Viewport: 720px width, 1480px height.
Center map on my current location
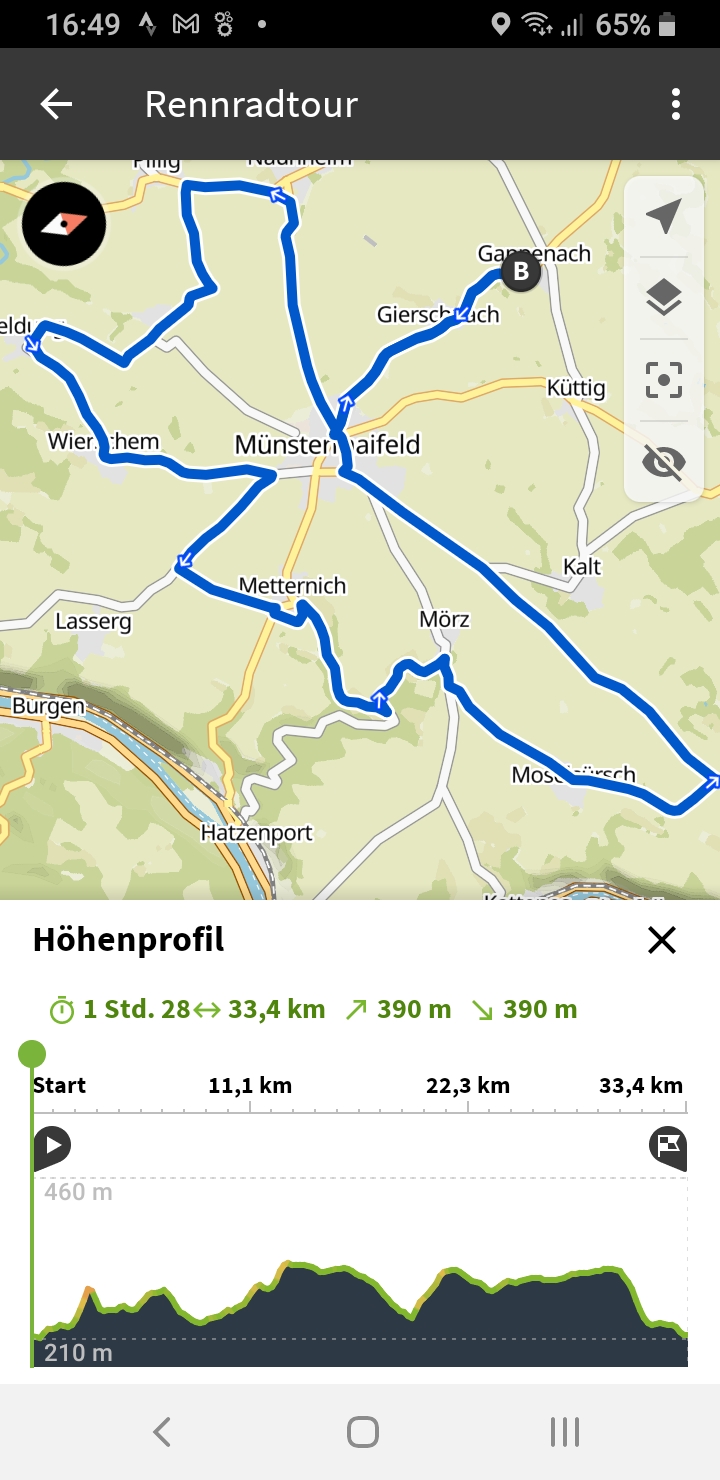pyautogui.click(x=664, y=216)
